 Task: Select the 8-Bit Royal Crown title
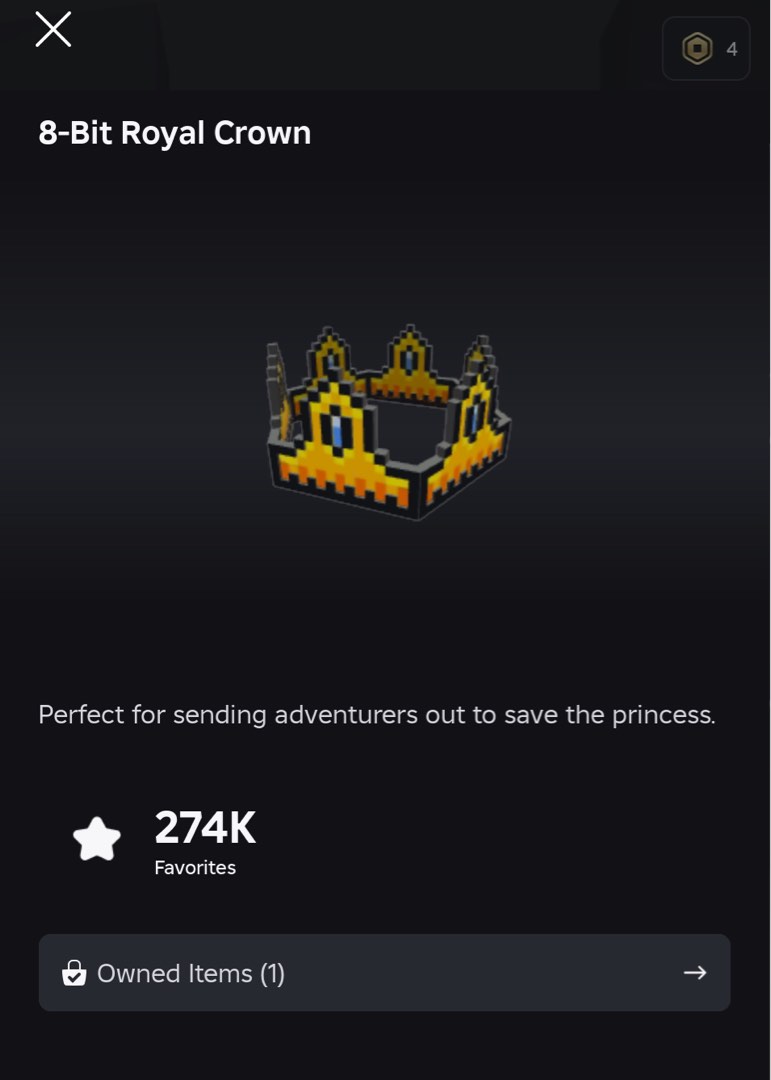pos(174,131)
